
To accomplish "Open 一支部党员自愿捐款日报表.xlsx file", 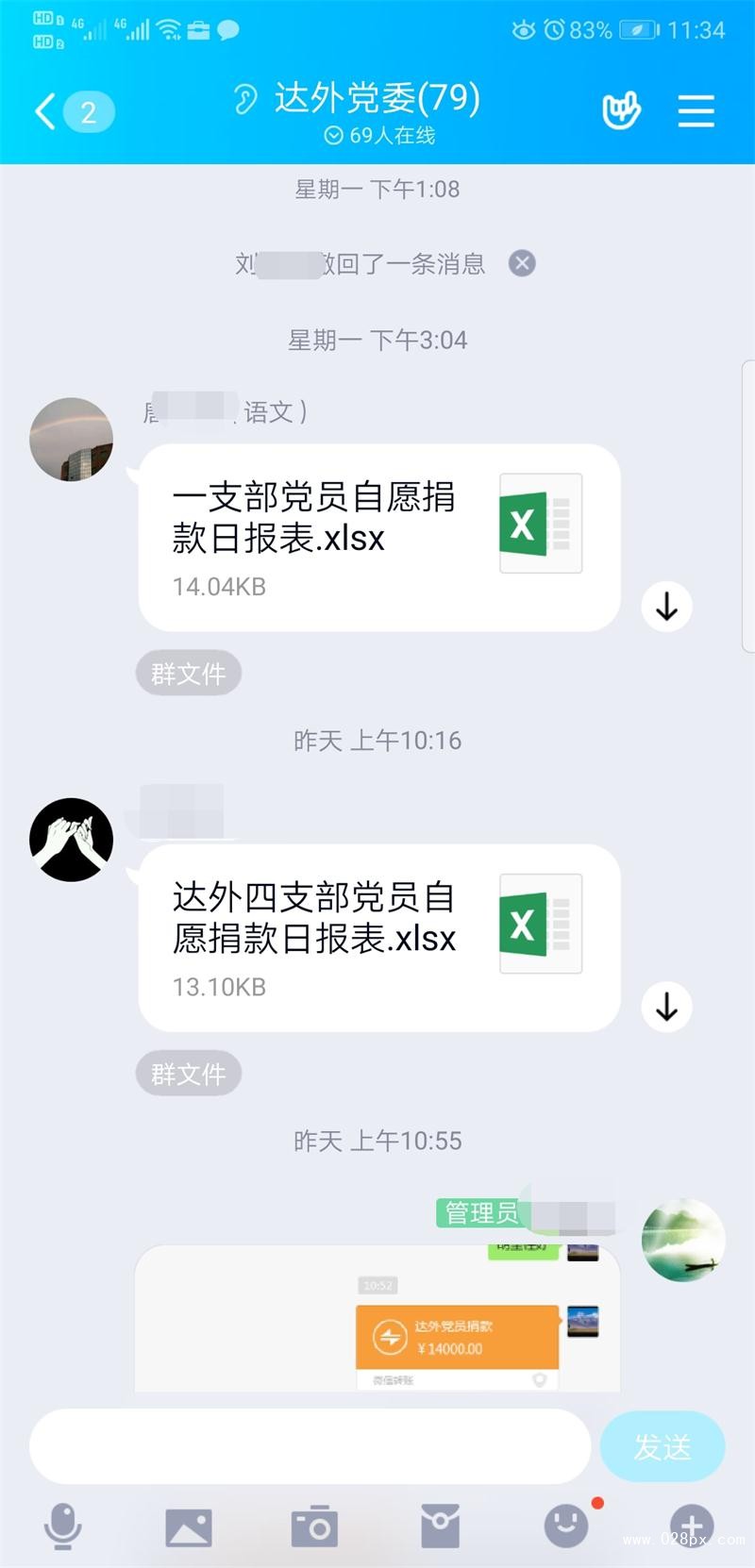I will click(377, 537).
